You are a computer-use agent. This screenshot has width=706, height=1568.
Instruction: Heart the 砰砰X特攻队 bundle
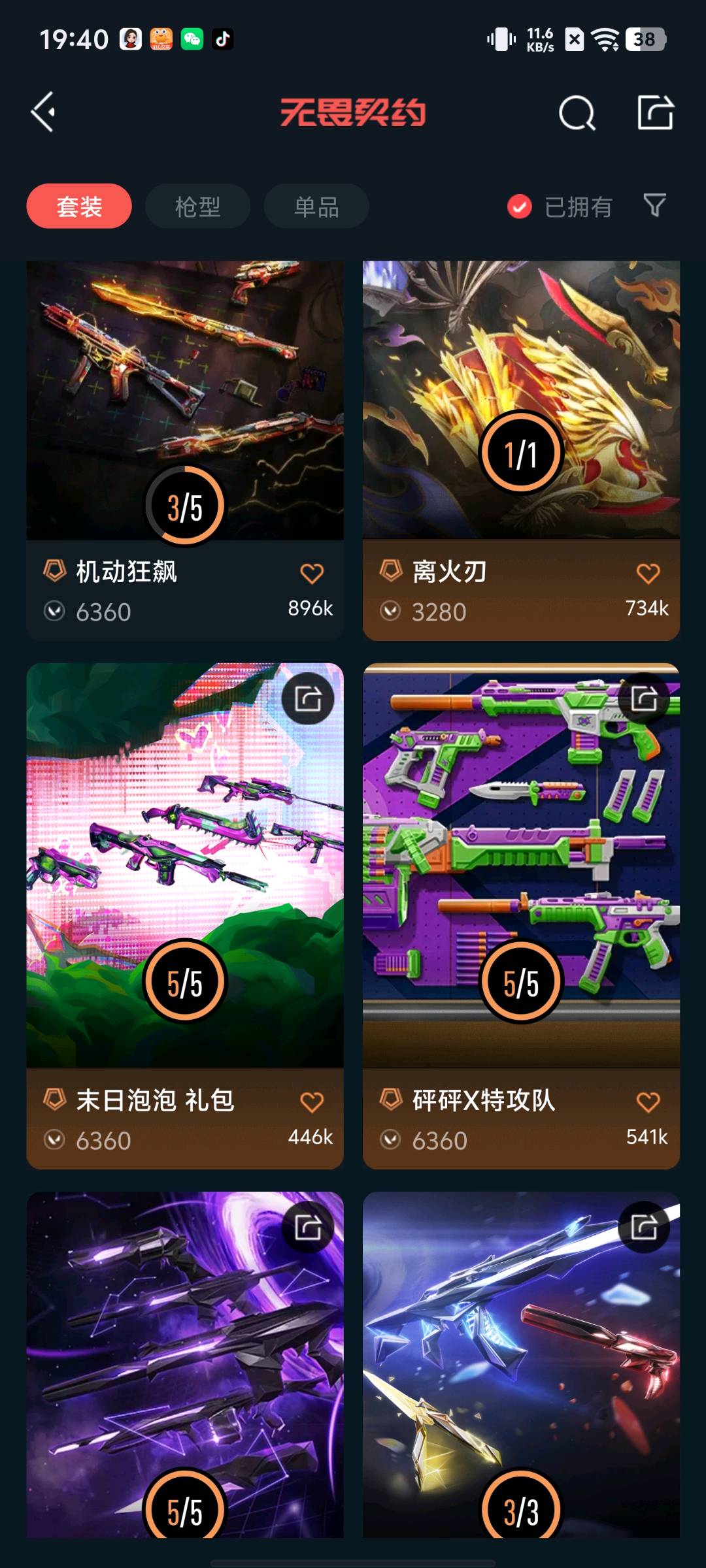point(648,1102)
